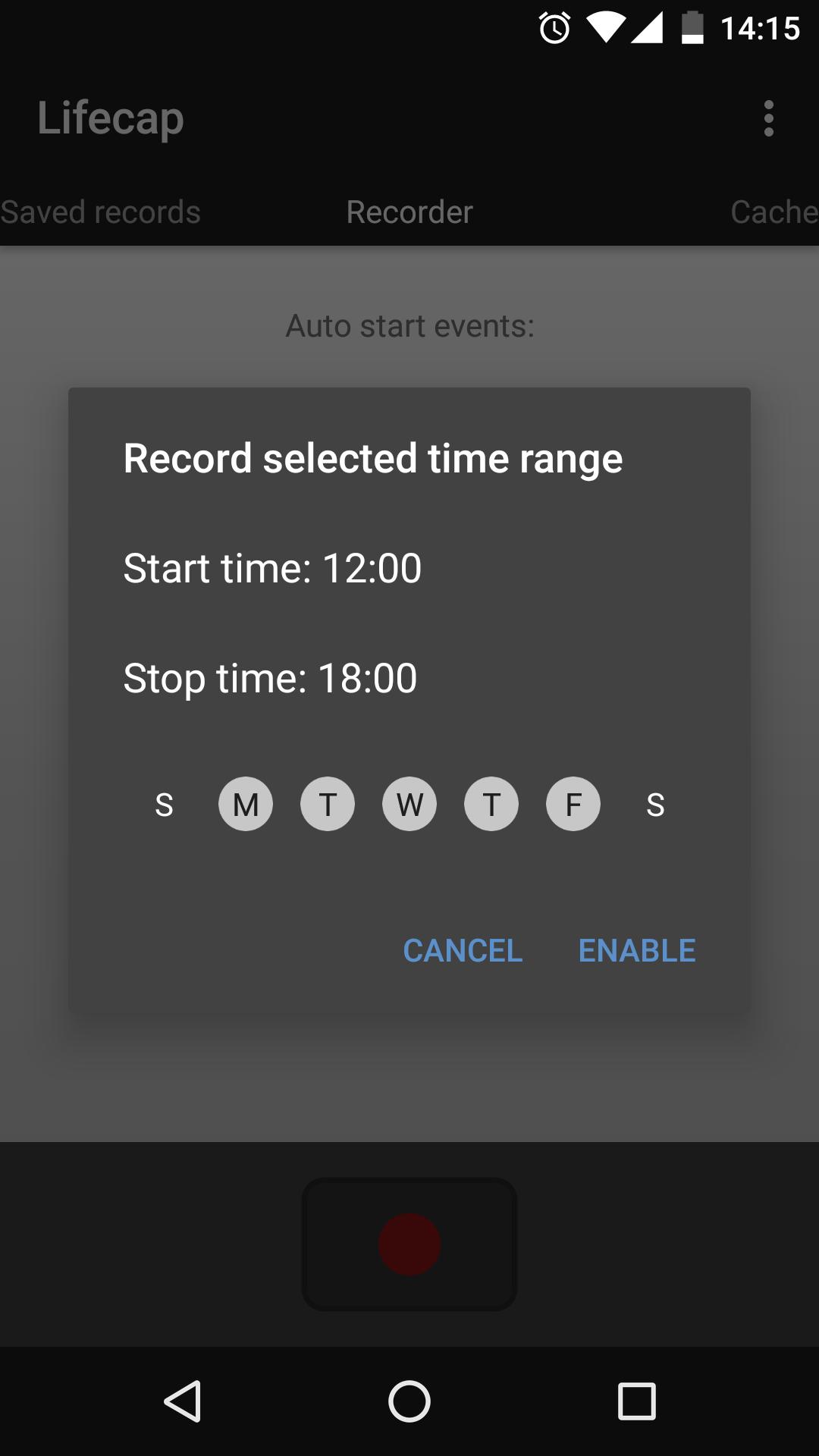Deselect Monday in the day picker
Image resolution: width=819 pixels, height=1456 pixels.
pyautogui.click(x=246, y=805)
